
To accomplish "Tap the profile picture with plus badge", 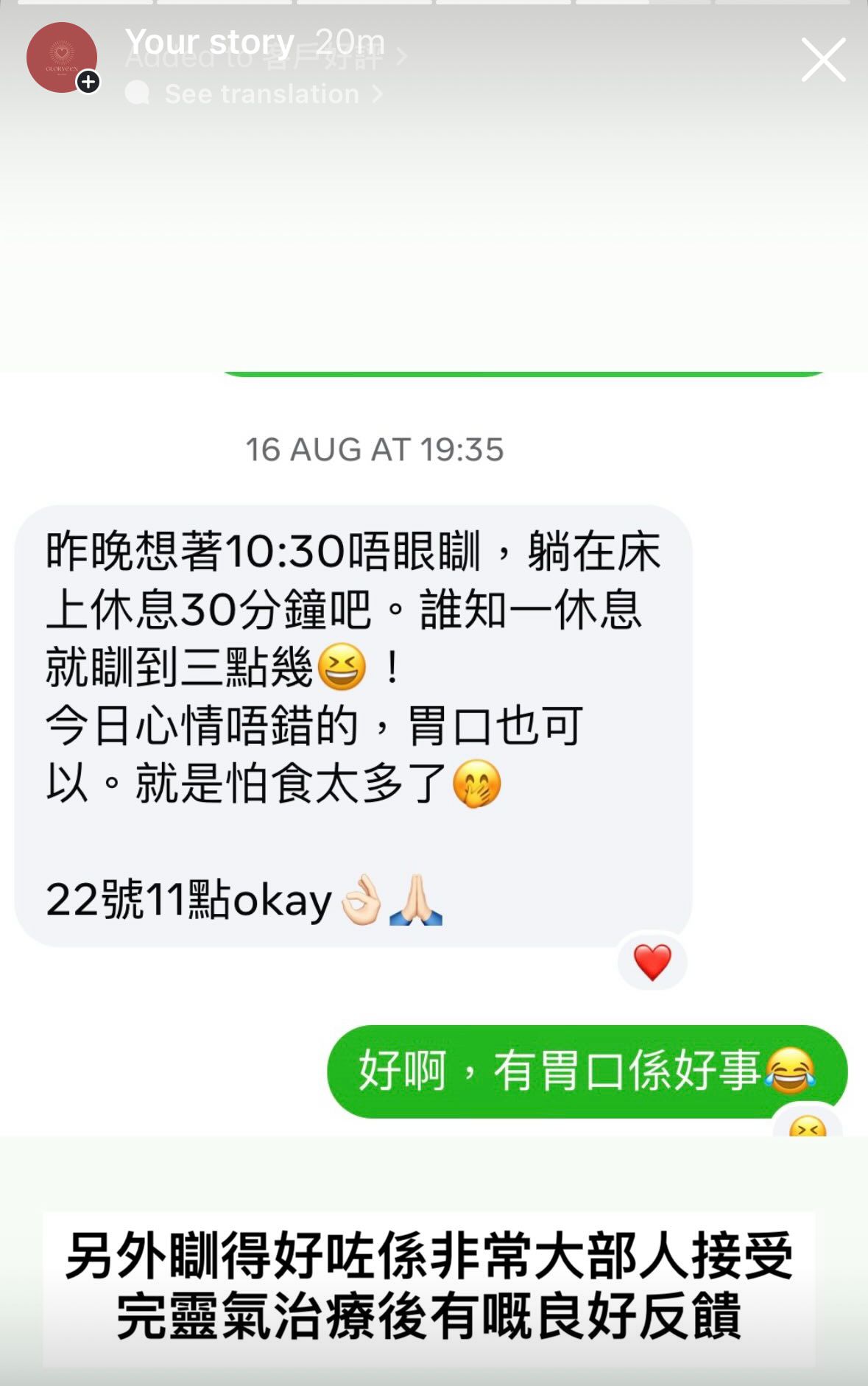I will click(62, 57).
